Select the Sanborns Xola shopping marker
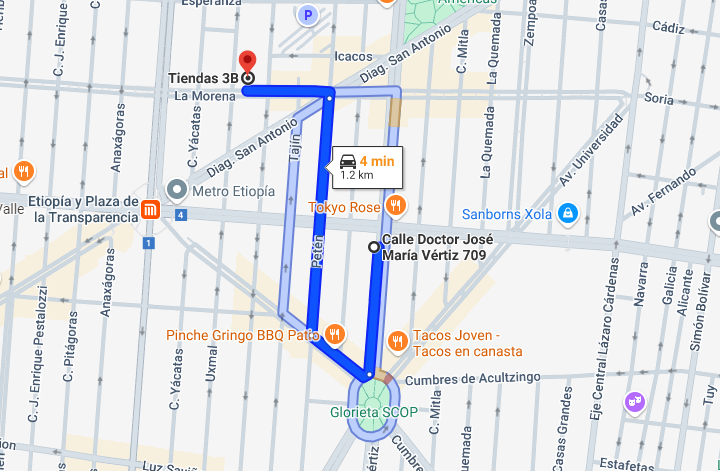 tap(568, 213)
